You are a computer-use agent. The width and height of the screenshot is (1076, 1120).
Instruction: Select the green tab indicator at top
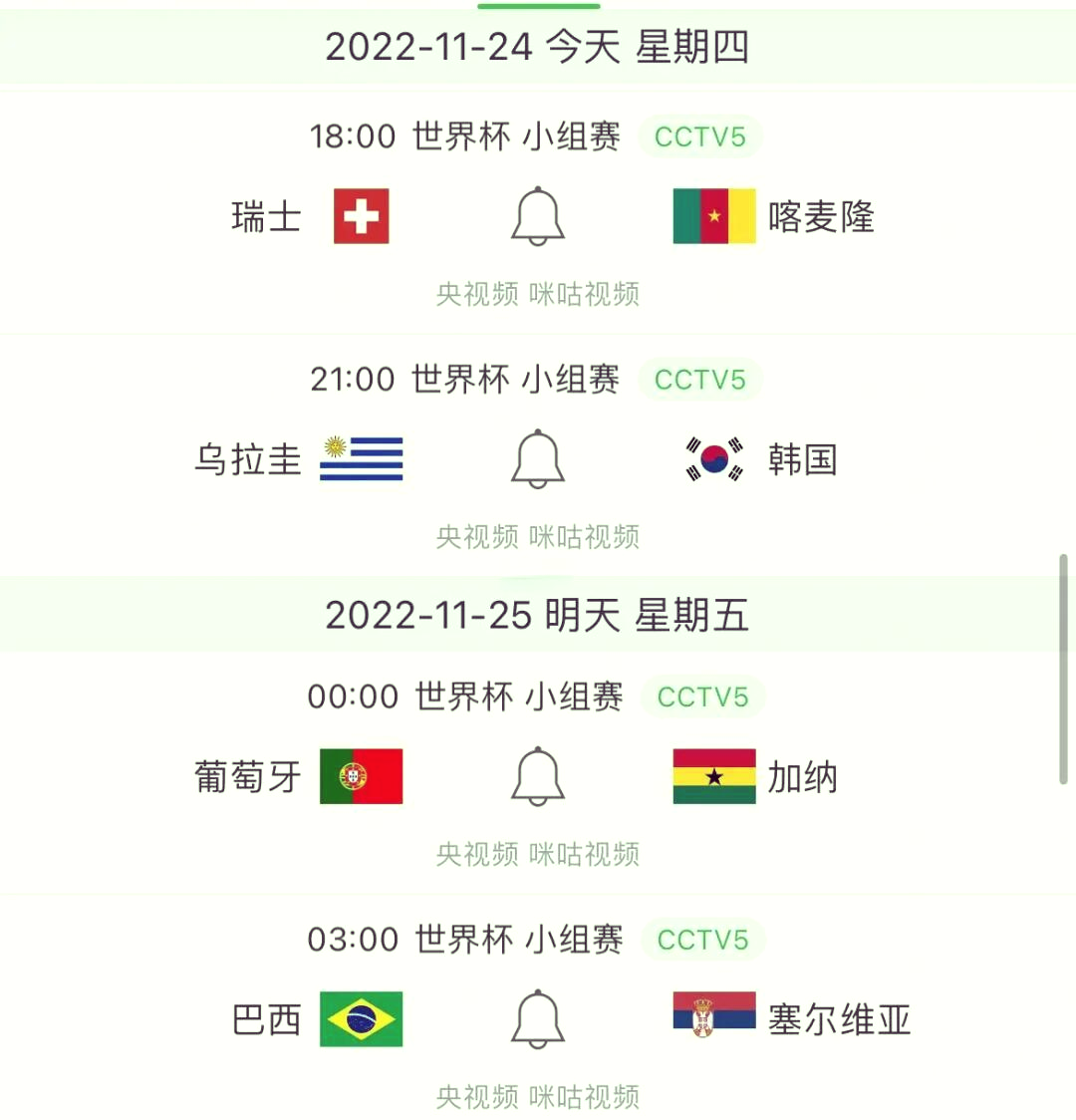click(x=538, y=6)
